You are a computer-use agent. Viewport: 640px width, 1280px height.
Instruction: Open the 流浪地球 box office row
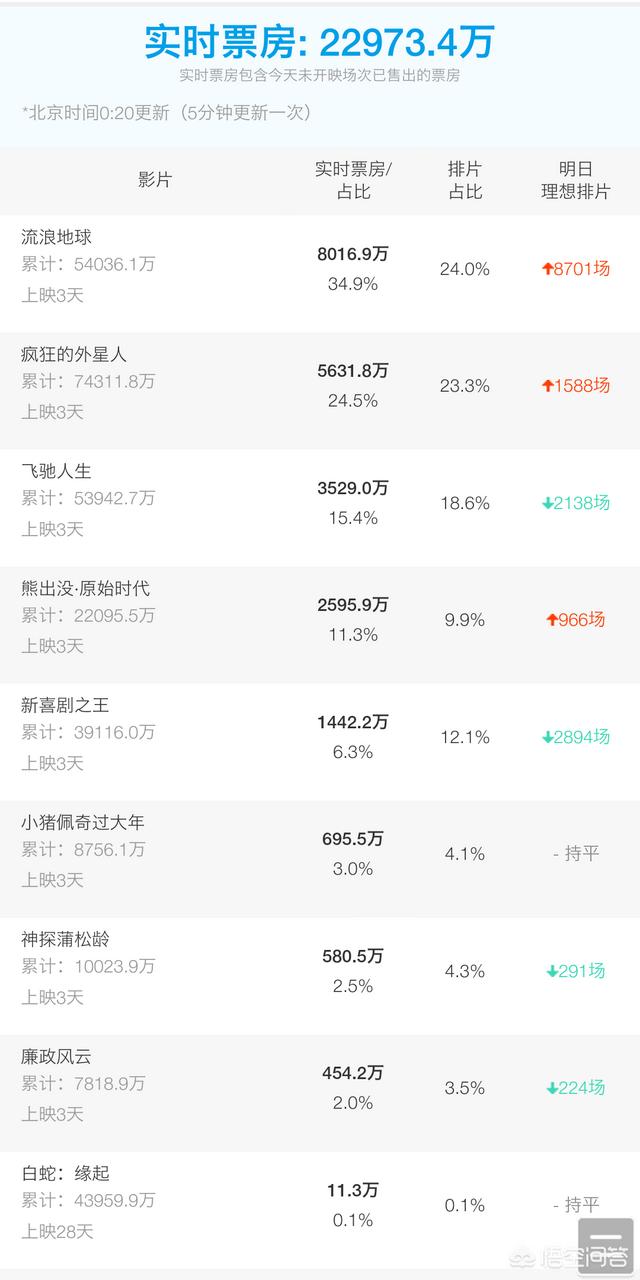pyautogui.click(x=320, y=273)
